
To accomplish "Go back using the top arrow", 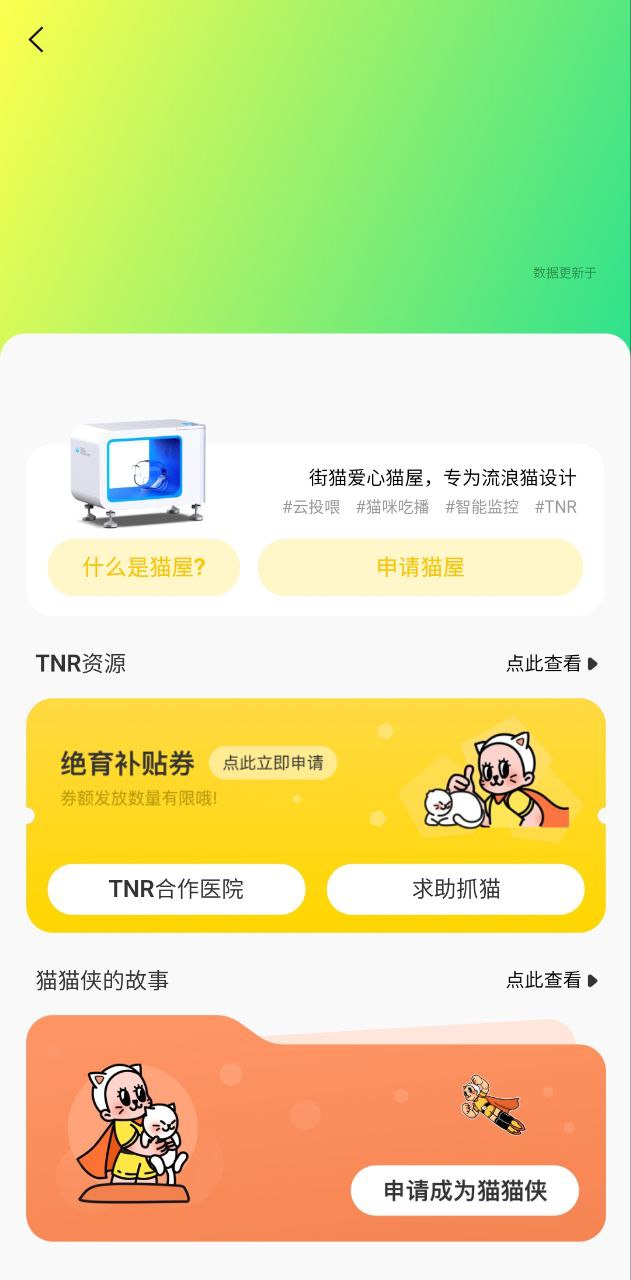I will pos(37,40).
